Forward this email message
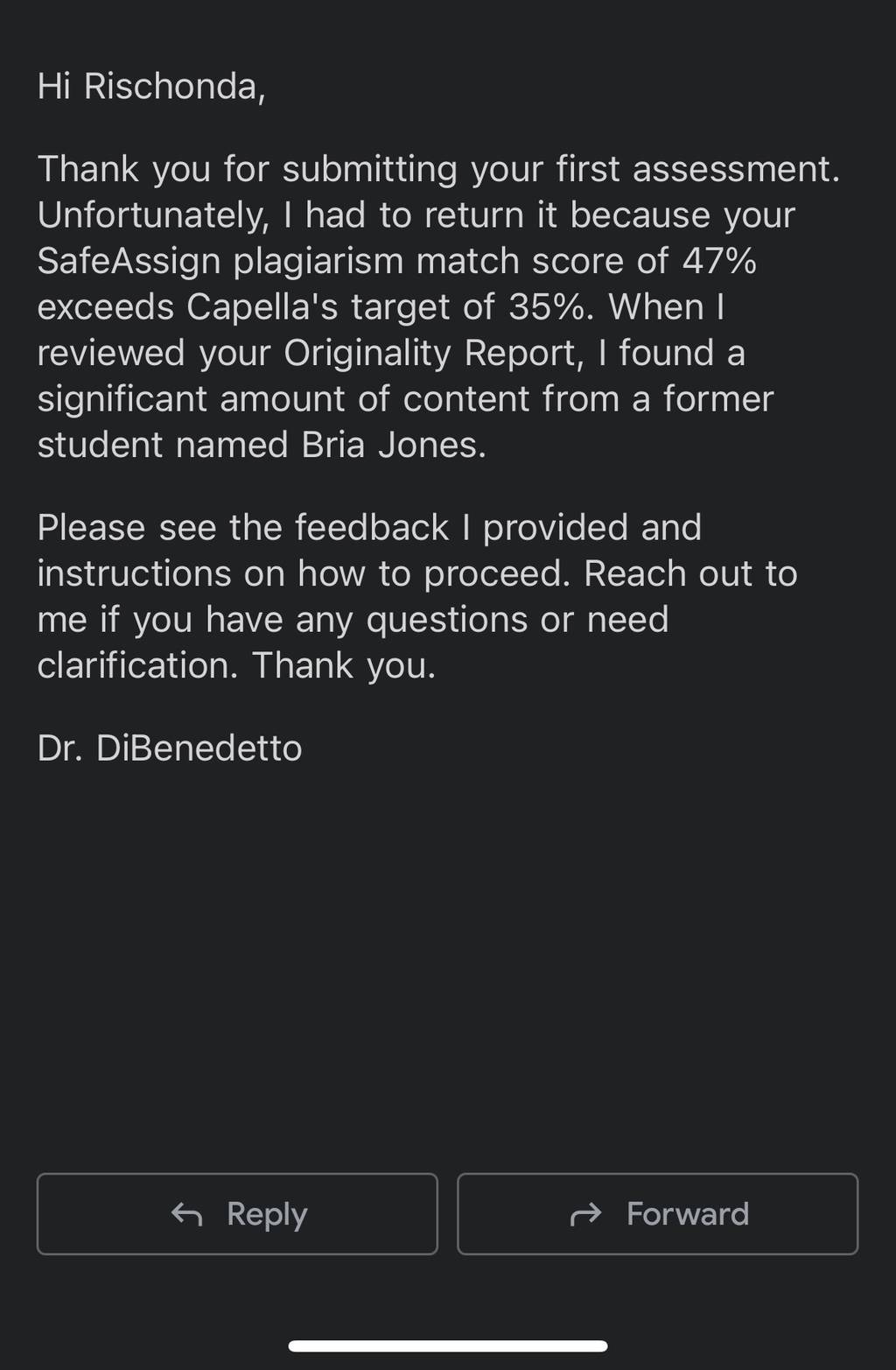Screen dimensions: 896x1370 657,1213
